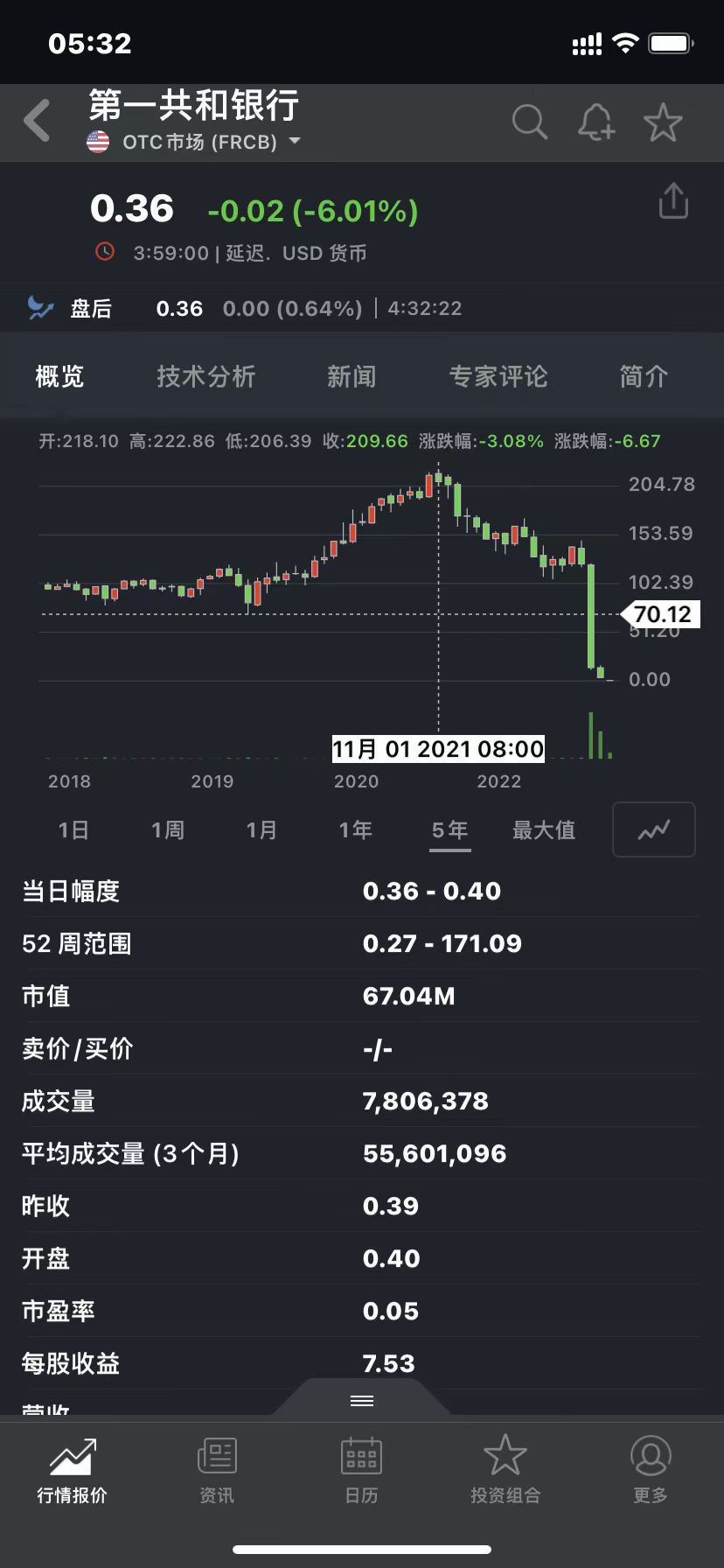
Task: Go back using the back arrow
Action: [x=38, y=121]
